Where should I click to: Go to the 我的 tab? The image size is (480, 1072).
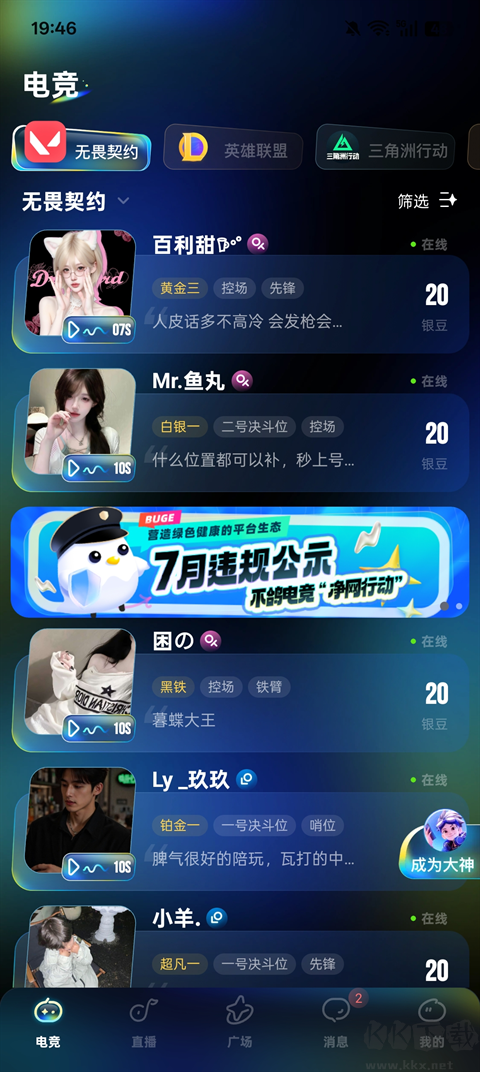(431, 1023)
